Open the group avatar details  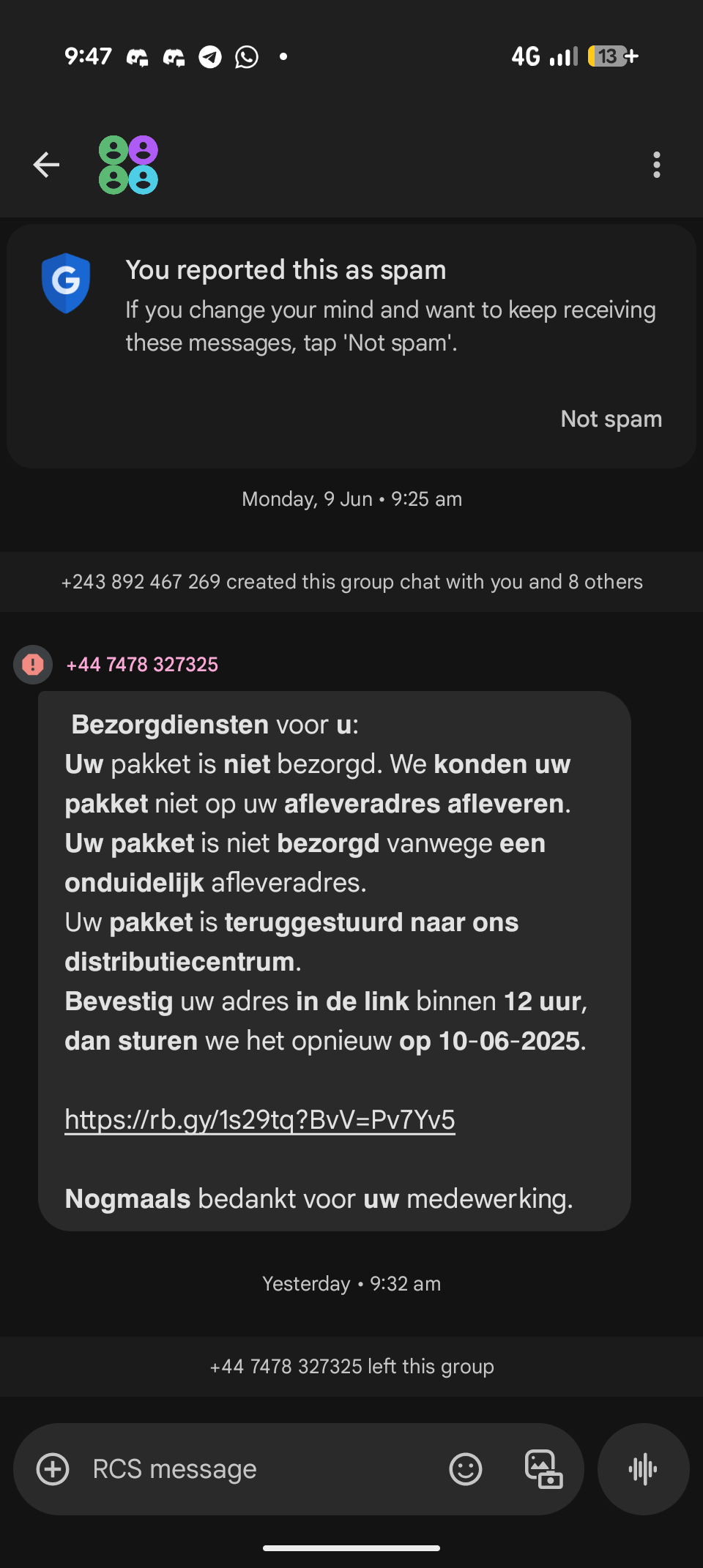[x=128, y=165]
